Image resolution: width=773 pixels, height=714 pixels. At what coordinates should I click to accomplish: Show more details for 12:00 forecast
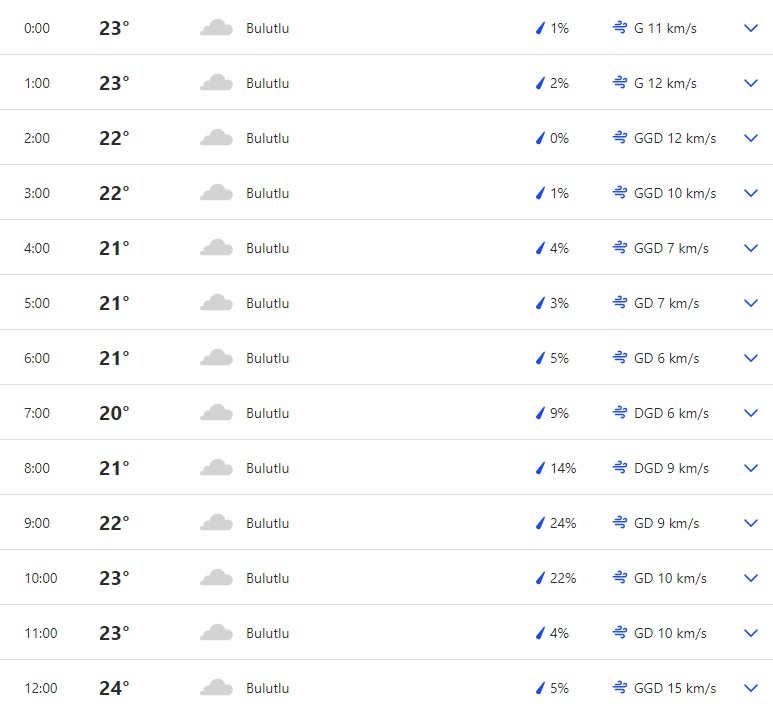pos(751,689)
